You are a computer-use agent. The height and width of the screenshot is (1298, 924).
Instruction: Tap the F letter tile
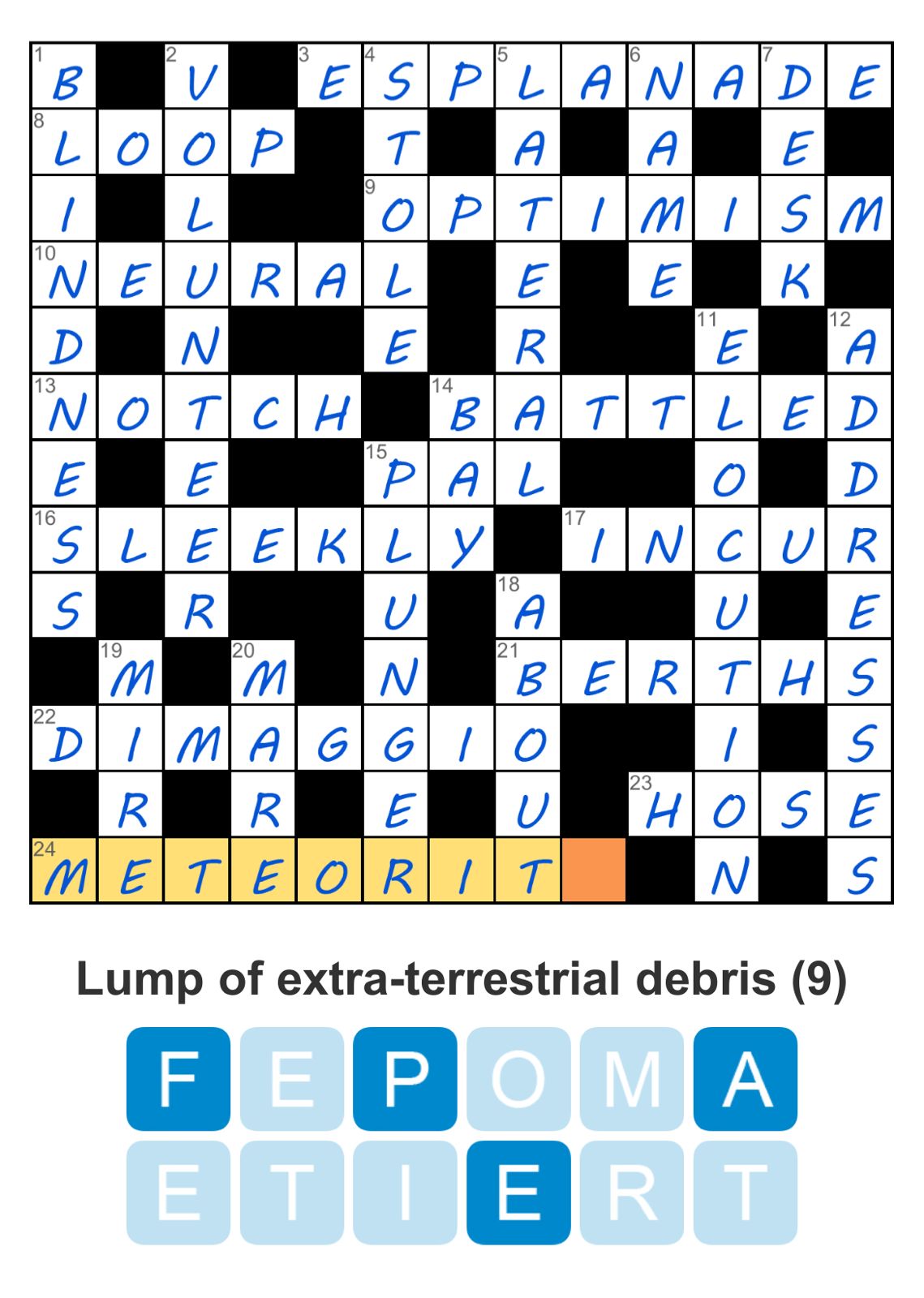coord(178,1079)
